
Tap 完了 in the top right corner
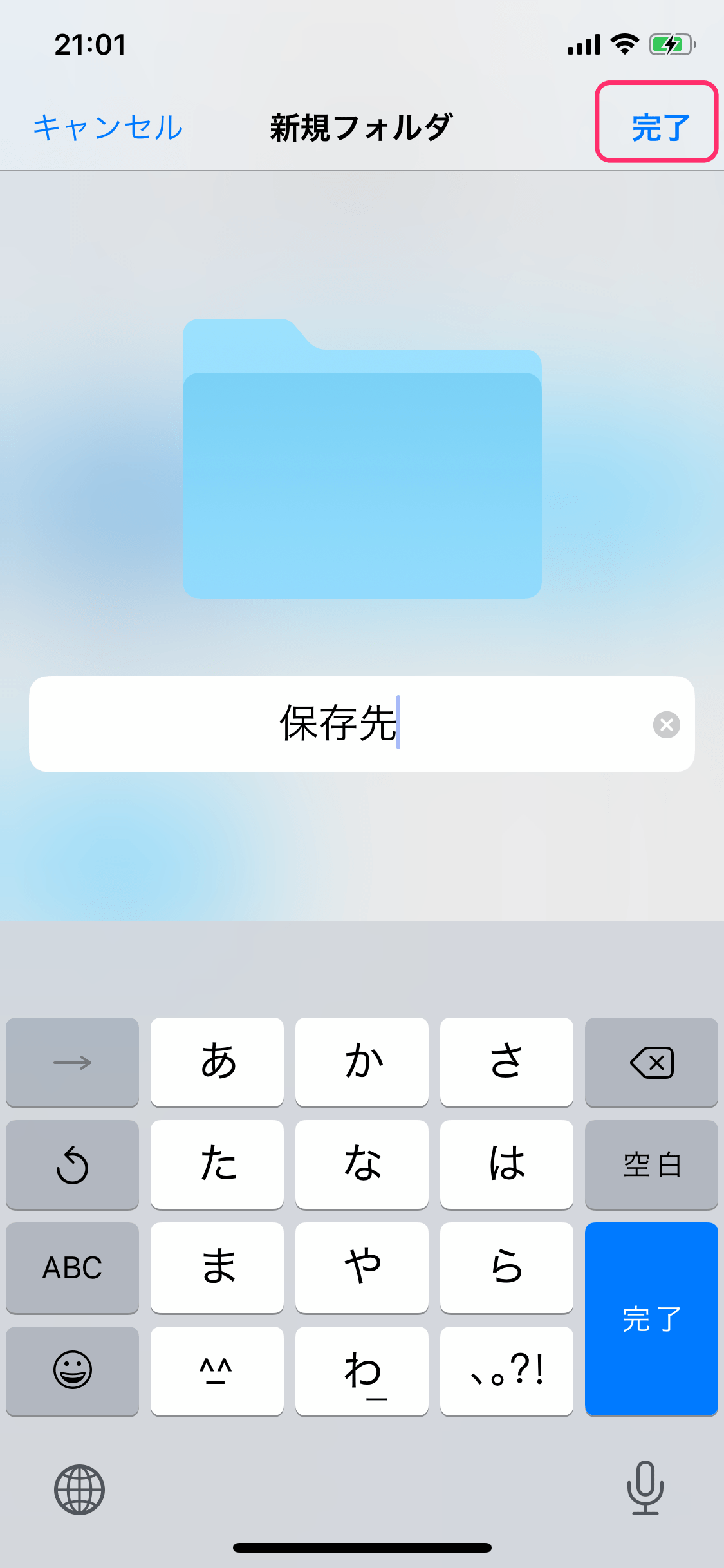[x=656, y=125]
